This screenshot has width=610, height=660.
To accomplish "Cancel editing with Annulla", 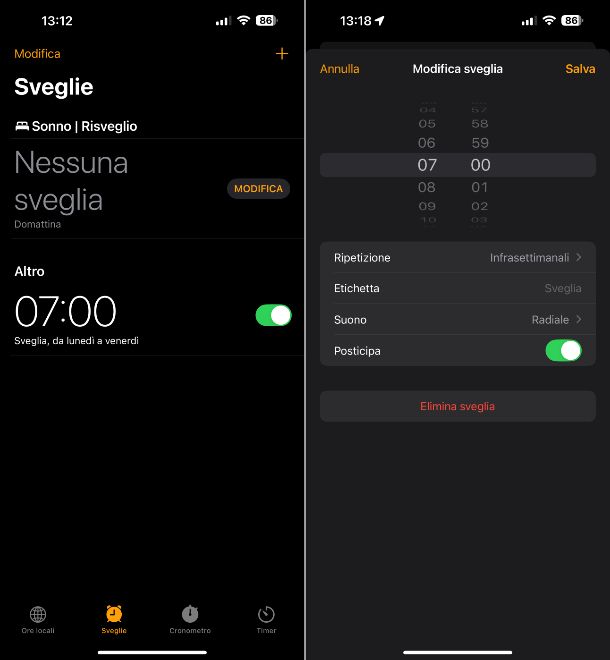I will coord(339,69).
